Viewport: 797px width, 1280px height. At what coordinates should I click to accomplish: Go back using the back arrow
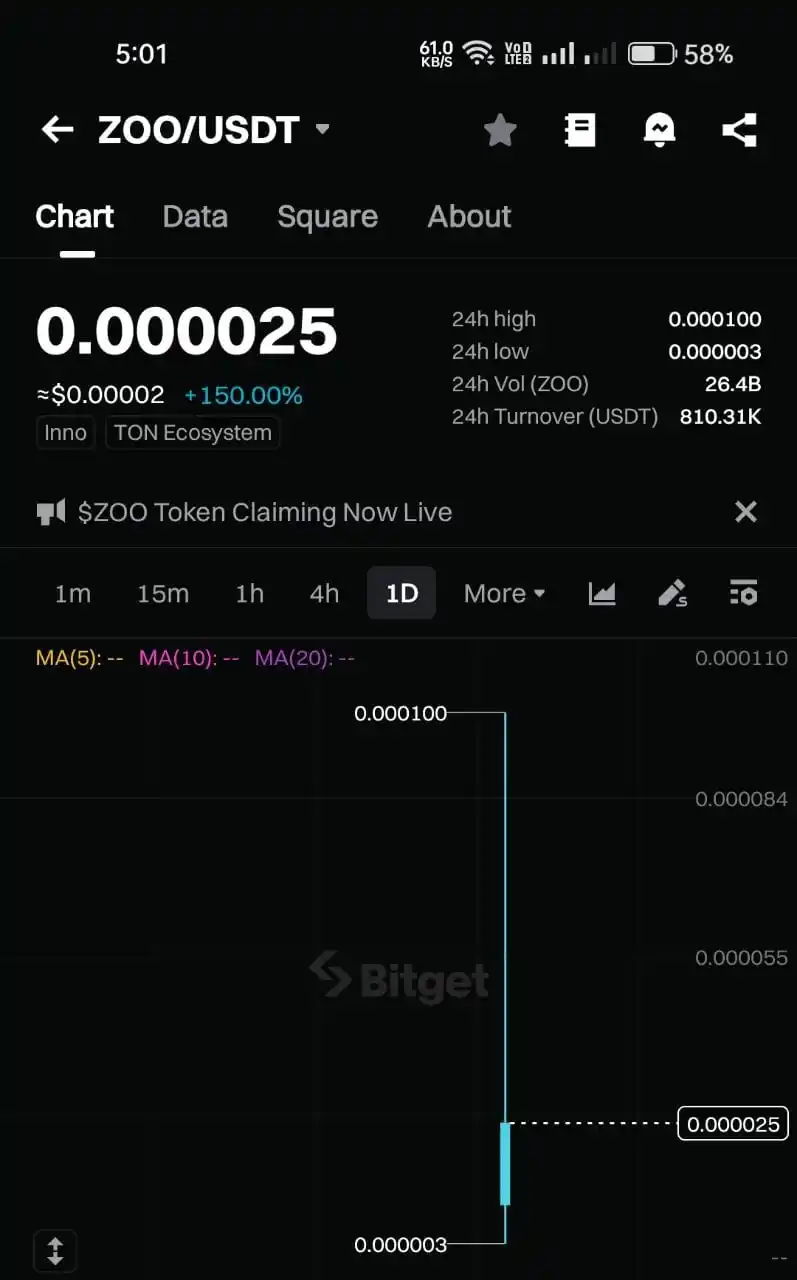[57, 130]
